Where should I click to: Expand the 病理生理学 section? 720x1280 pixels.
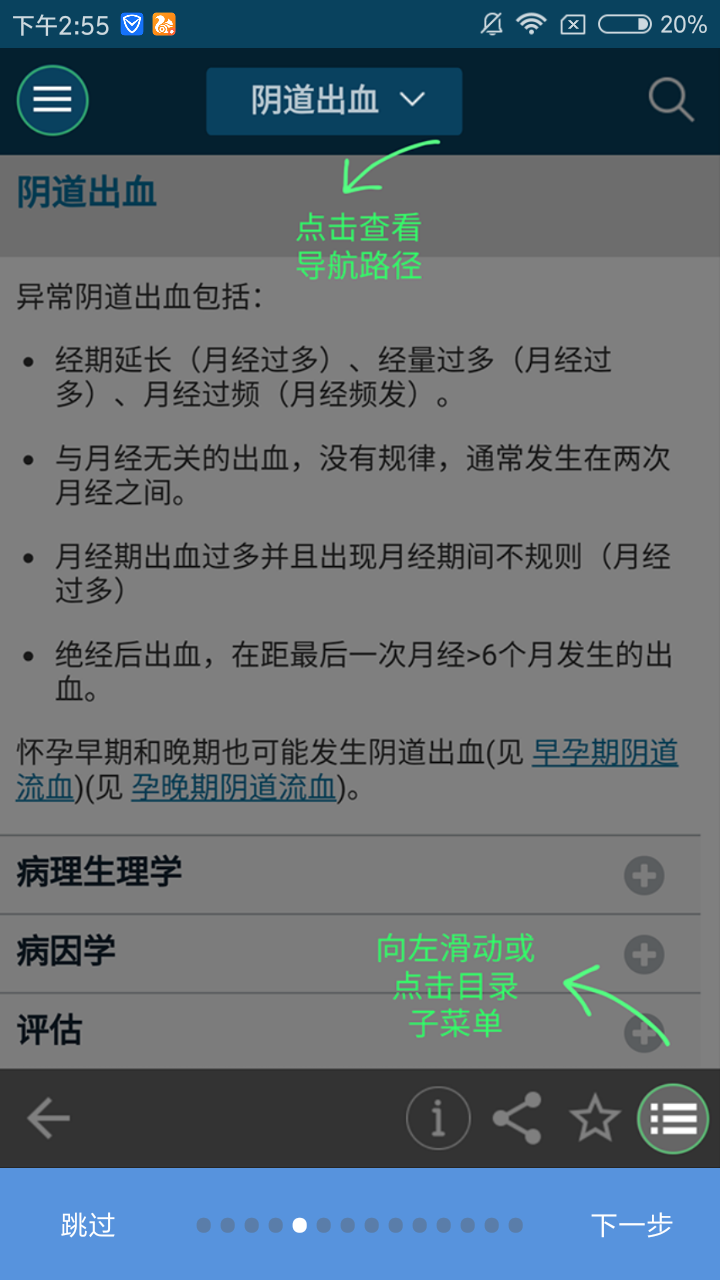[644, 875]
